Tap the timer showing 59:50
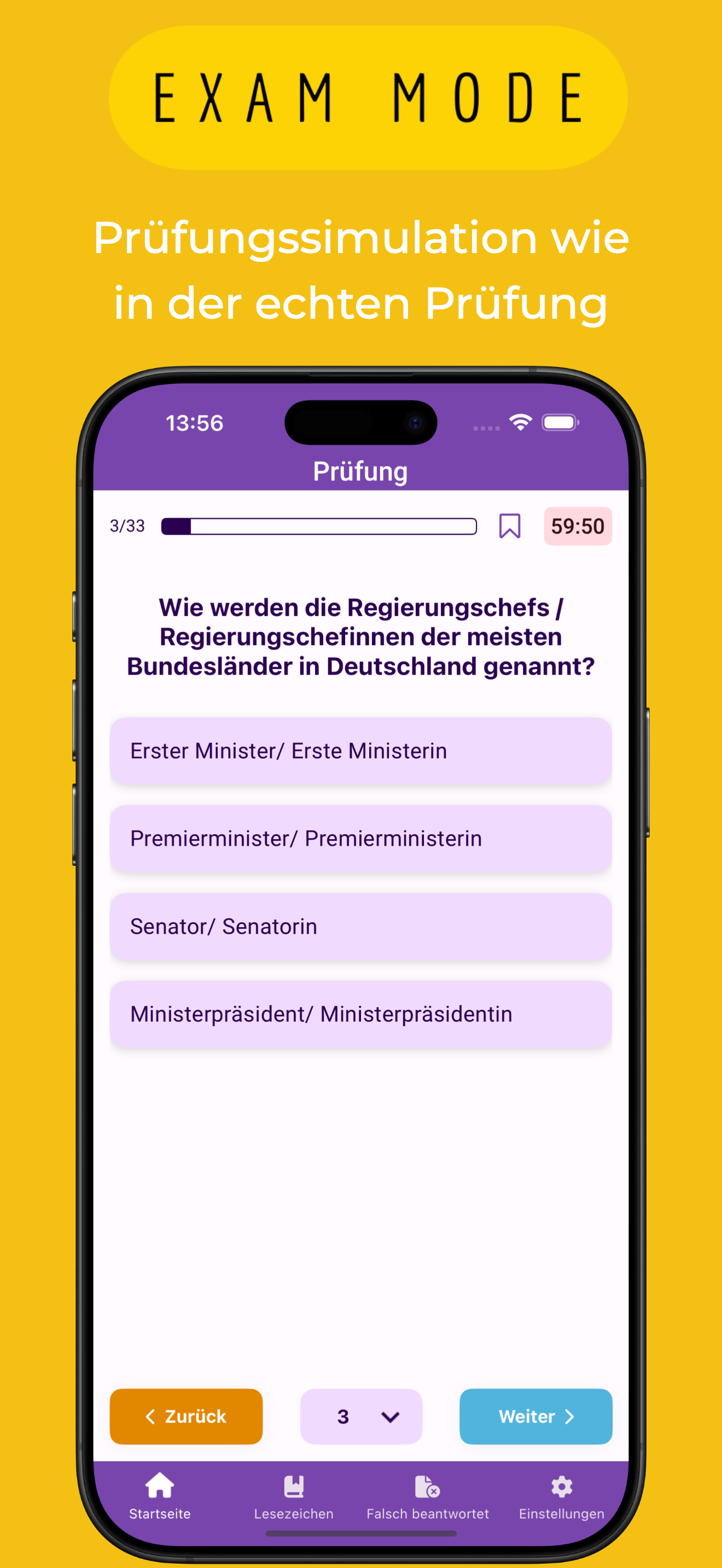This screenshot has width=722, height=1568. point(577,526)
